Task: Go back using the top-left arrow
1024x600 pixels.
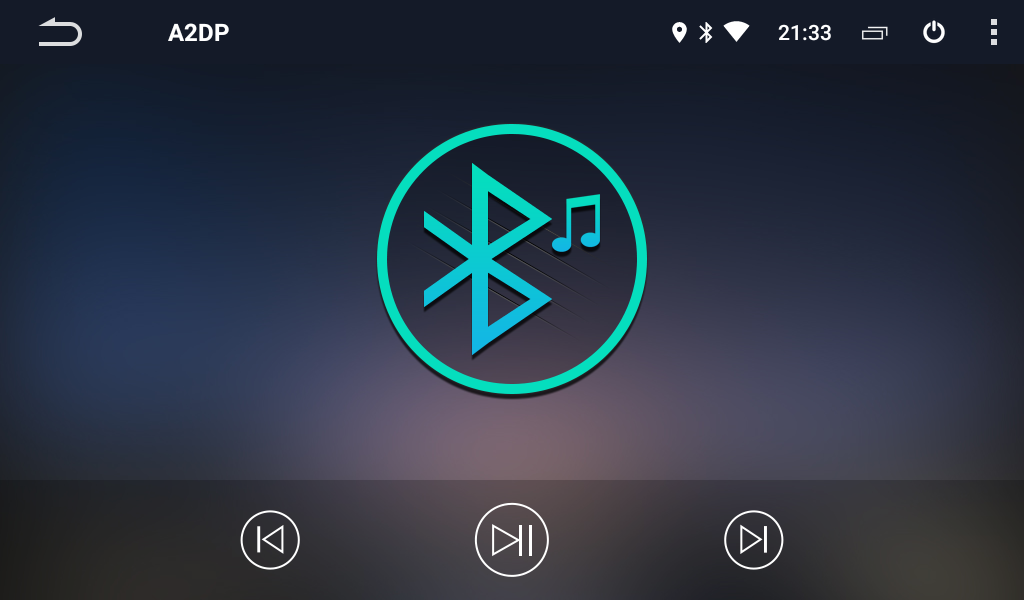Action: tap(60, 33)
